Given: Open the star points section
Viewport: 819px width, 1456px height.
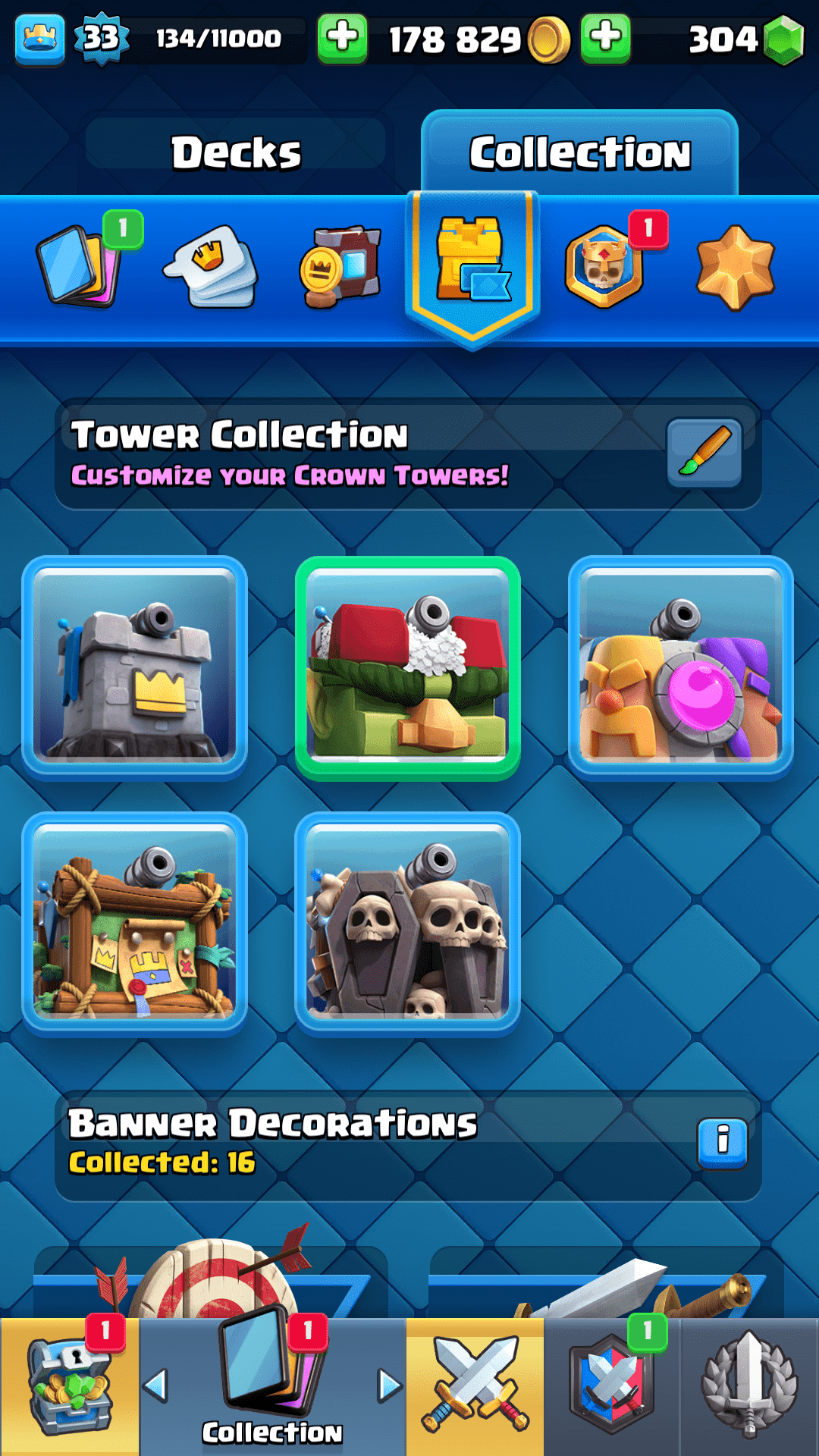Looking at the screenshot, I should point(735,267).
